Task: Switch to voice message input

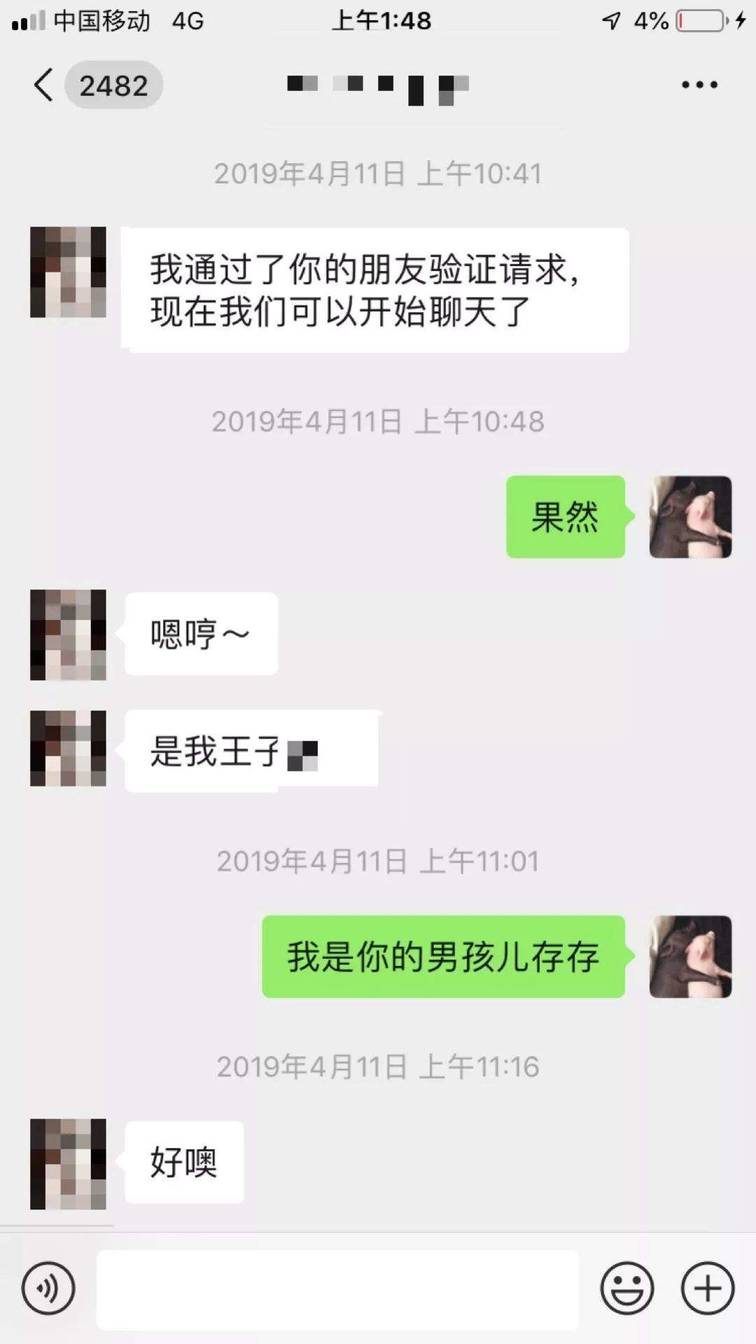Action: pyautogui.click(x=48, y=1289)
